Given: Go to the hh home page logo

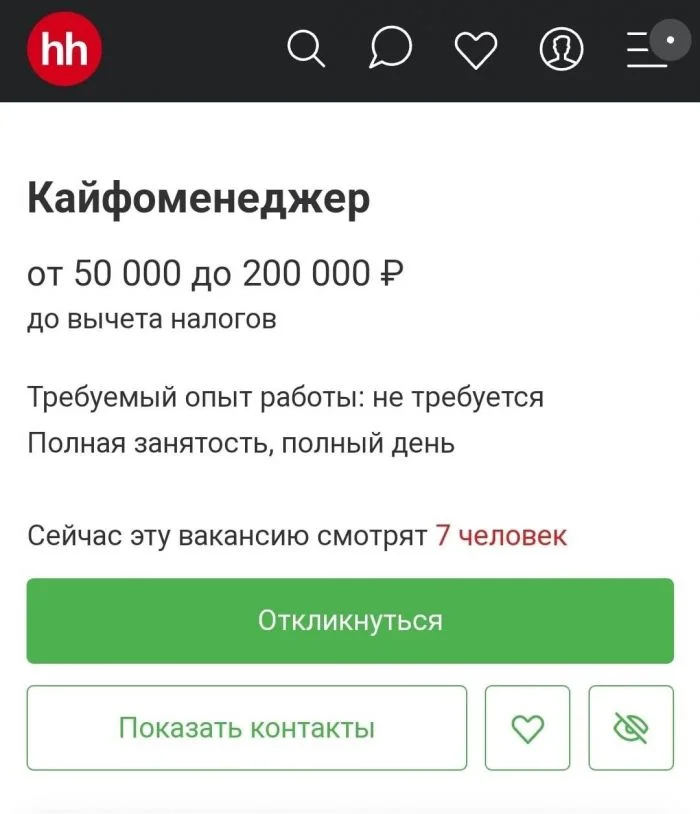Looking at the screenshot, I should [65, 49].
